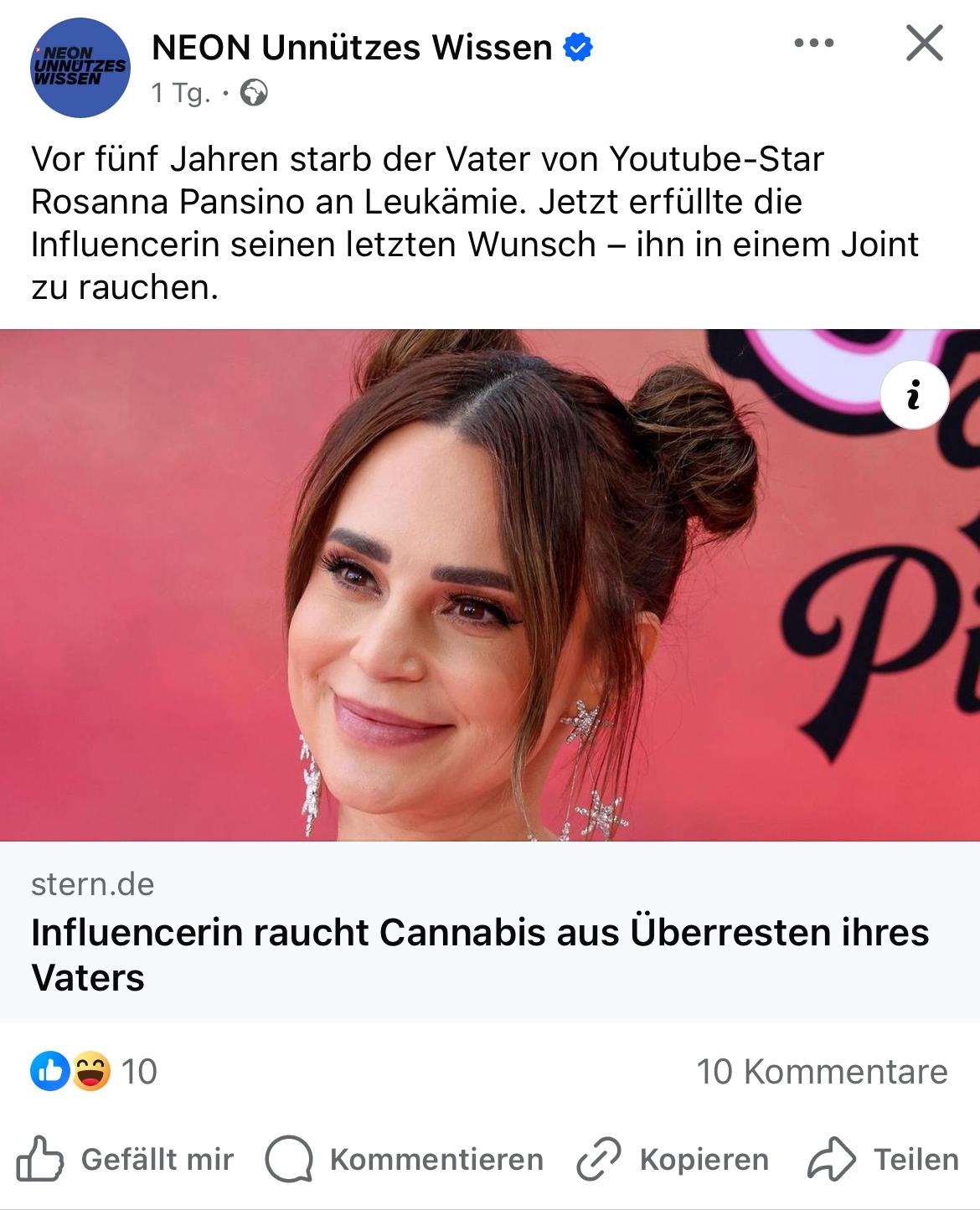The image size is (980, 1210).
Task: Like the post with Gefällt mir
Action: [x=126, y=1160]
